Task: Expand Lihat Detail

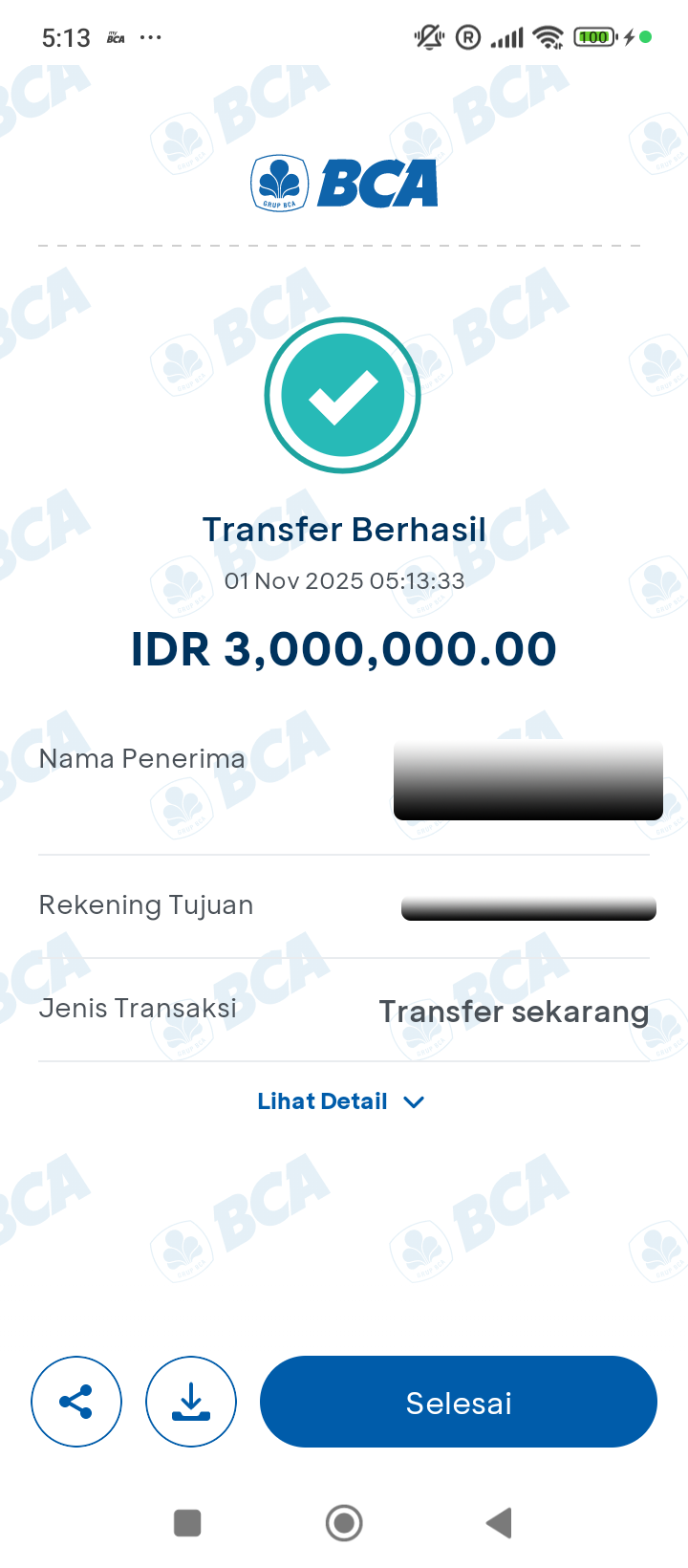Action: [340, 1101]
